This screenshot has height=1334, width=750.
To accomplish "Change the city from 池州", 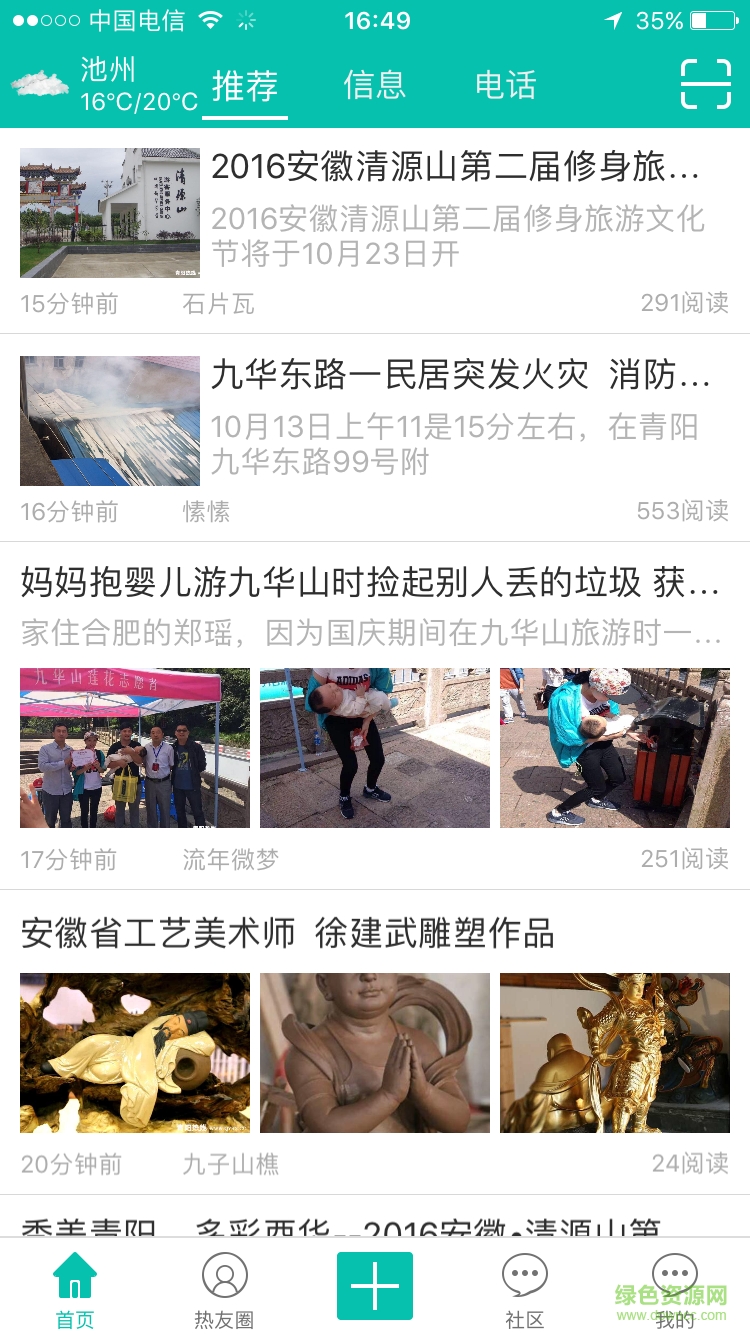I will [x=108, y=71].
